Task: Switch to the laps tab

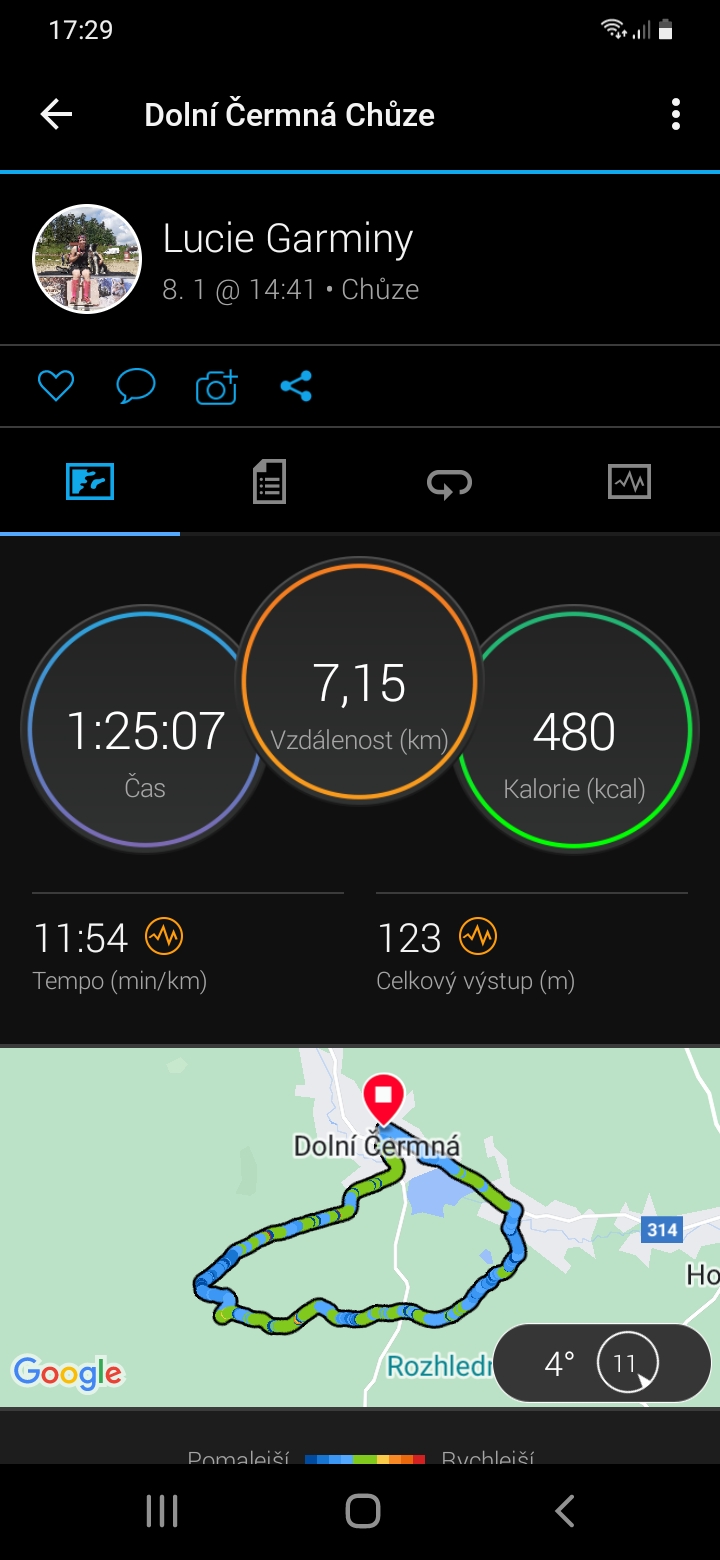Action: [449, 482]
